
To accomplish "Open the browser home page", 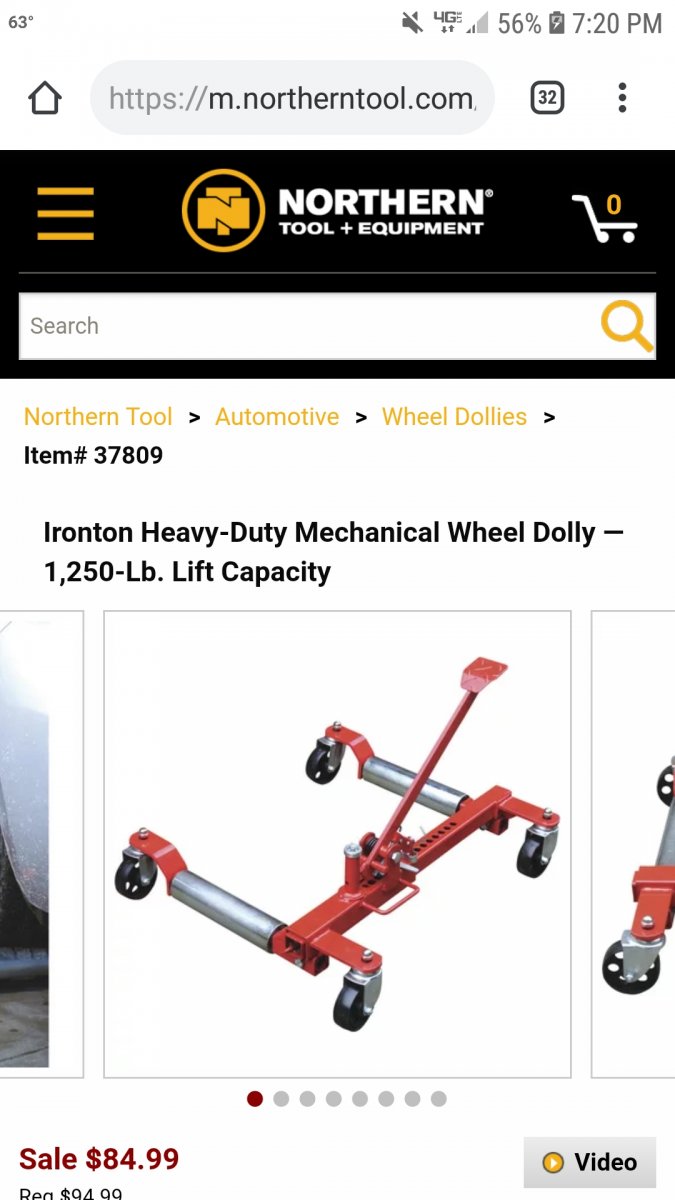I will point(45,98).
